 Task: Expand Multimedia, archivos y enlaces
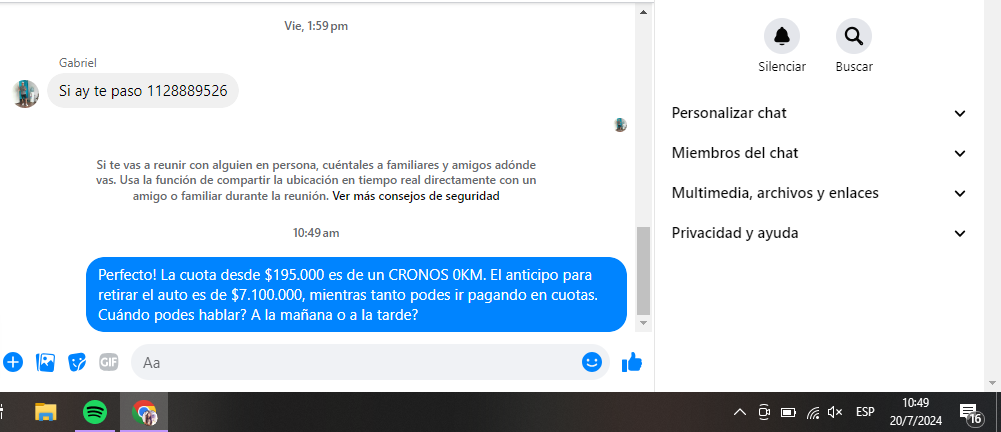(818, 193)
